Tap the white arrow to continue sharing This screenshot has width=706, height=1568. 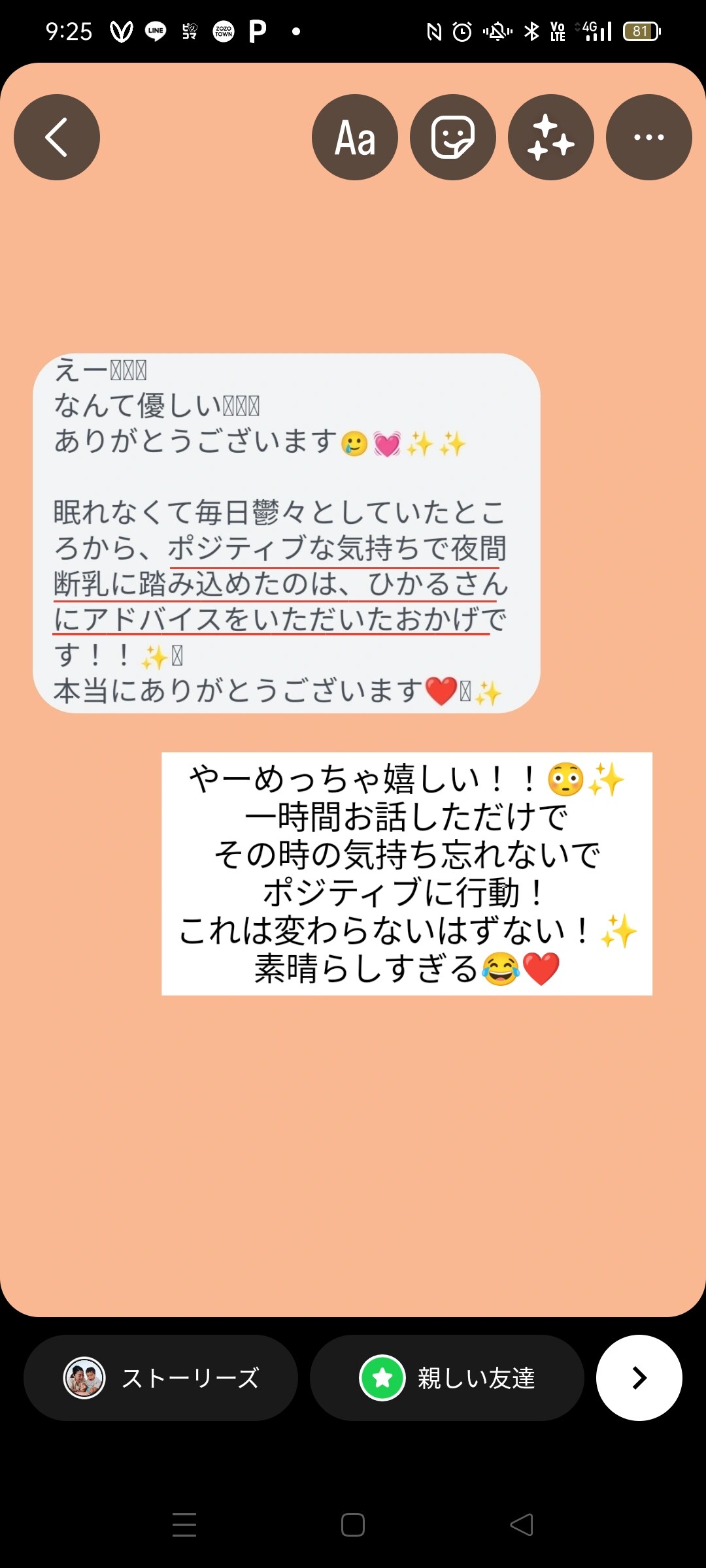pos(639,1378)
